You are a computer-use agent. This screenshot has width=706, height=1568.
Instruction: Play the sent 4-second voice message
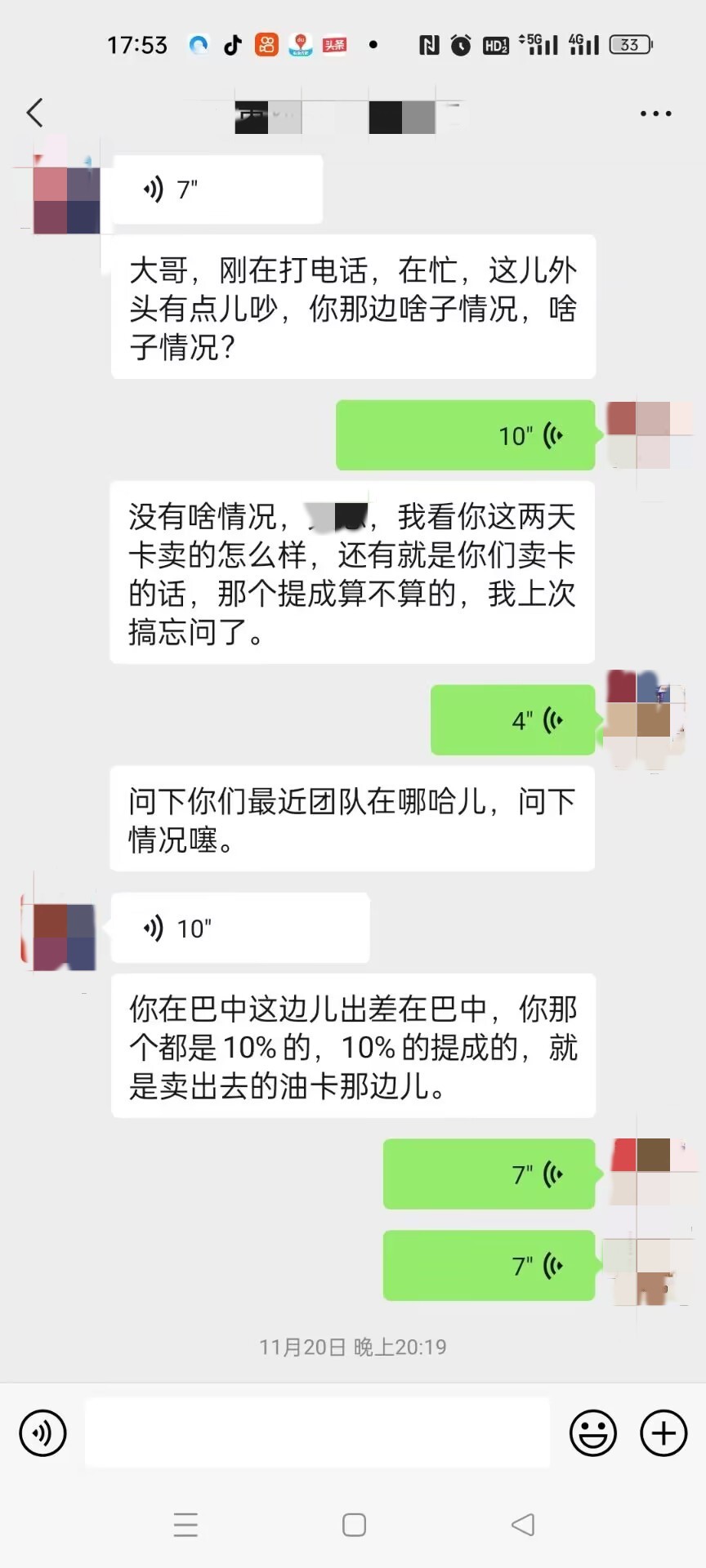[512, 719]
